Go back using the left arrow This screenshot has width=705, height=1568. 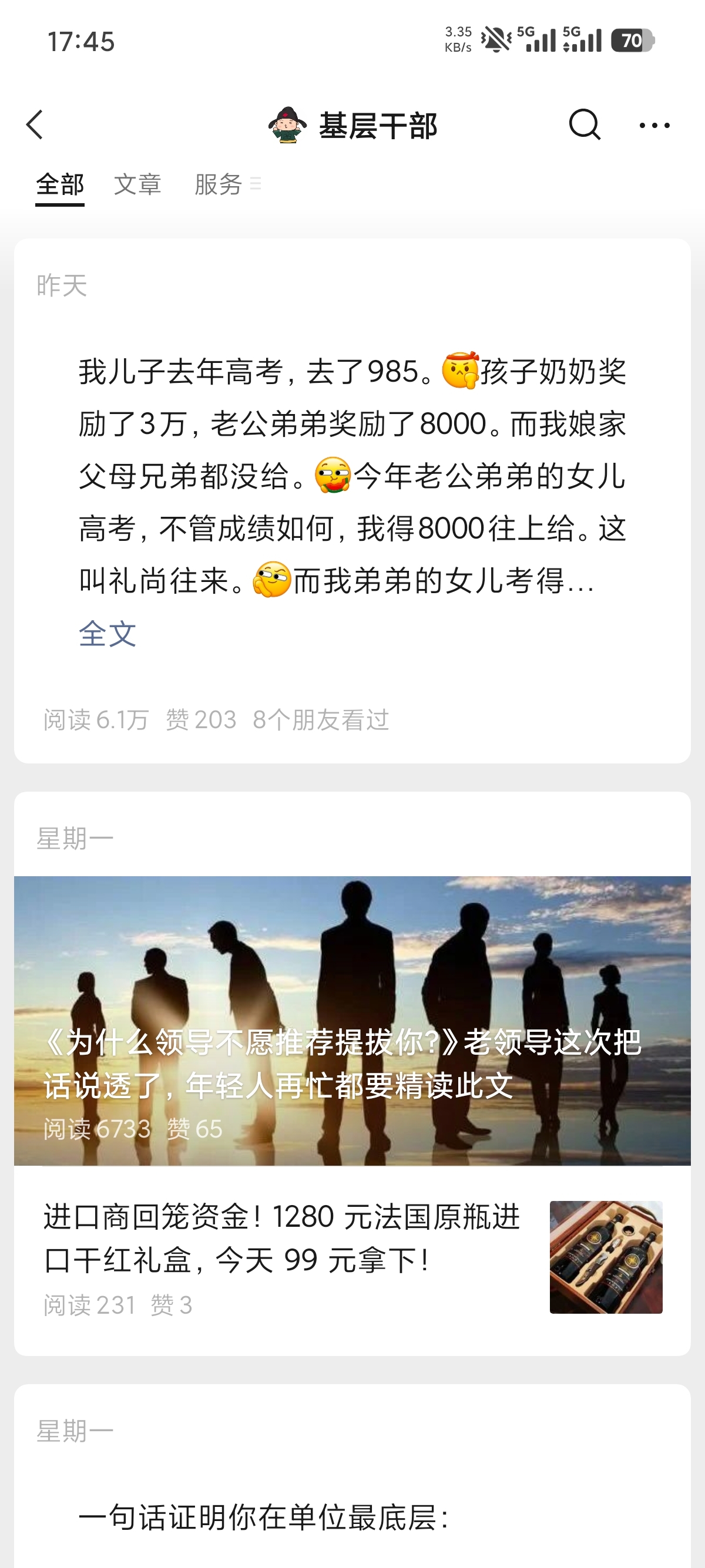35,125
